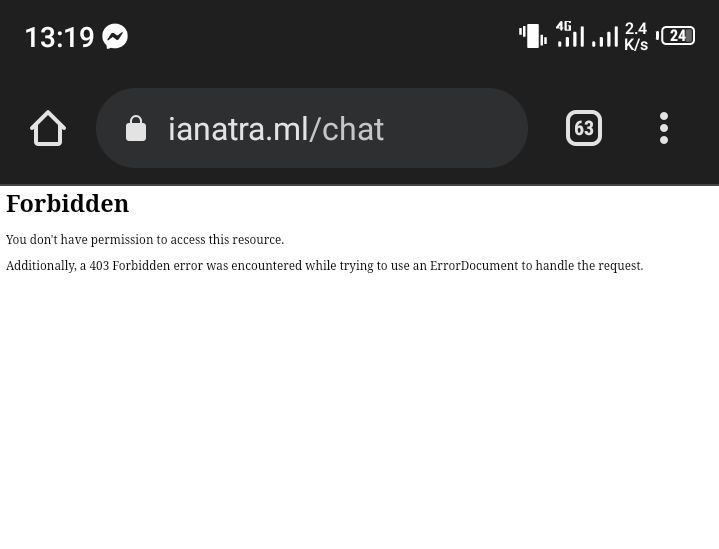Open the tab switcher showing 63 tabs
This screenshot has height=549, width=719.
click(584, 128)
